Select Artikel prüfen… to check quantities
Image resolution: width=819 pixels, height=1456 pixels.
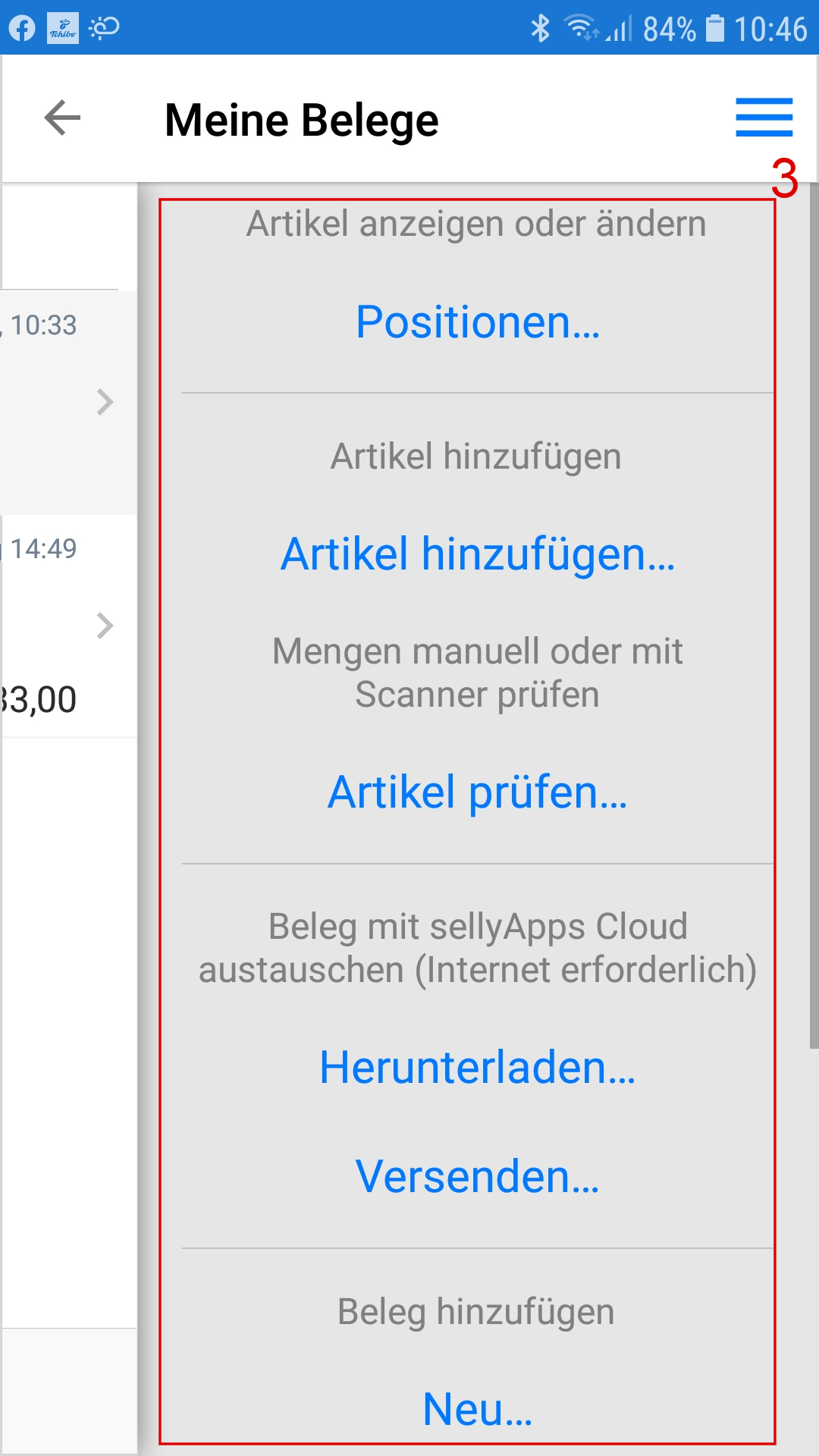[x=478, y=792]
